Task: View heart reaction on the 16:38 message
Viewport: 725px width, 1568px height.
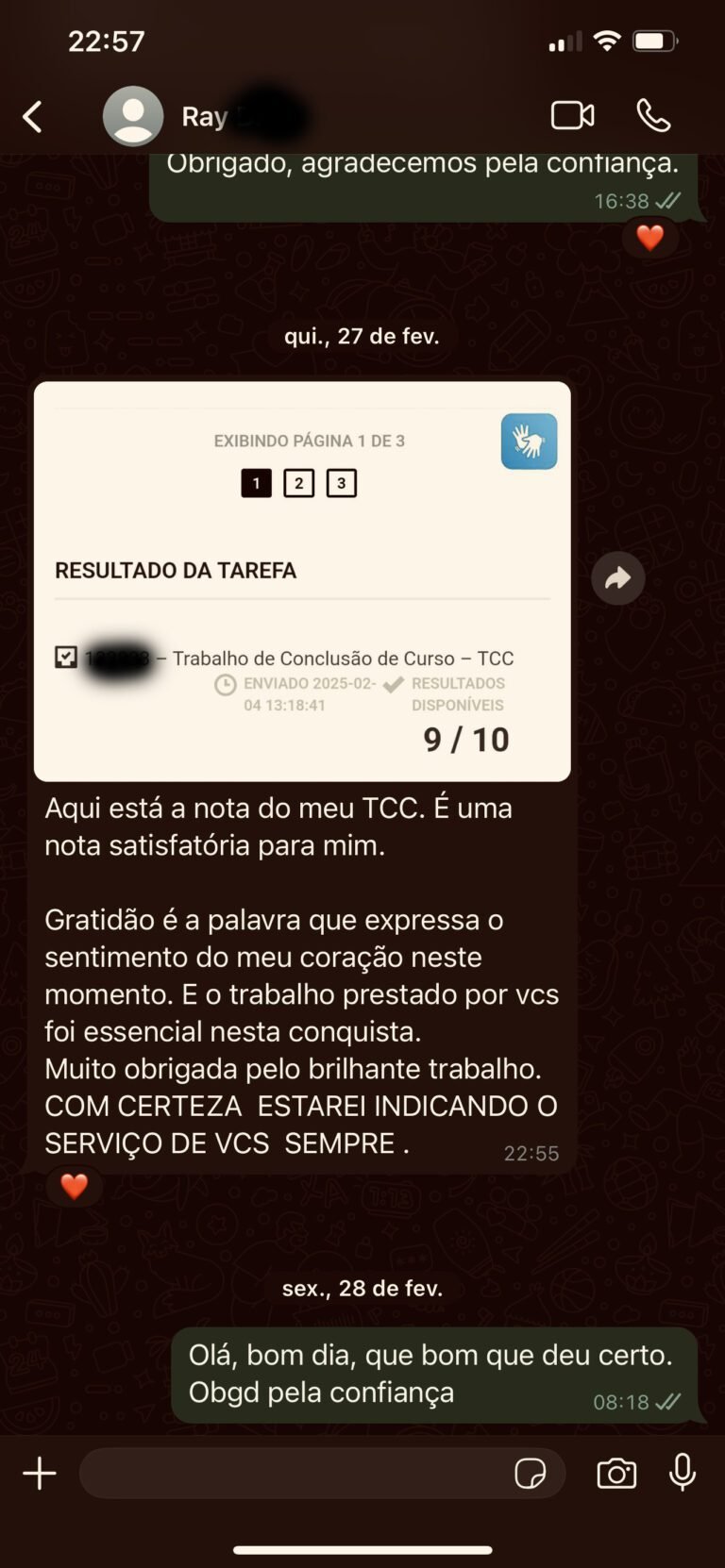Action: click(x=649, y=238)
